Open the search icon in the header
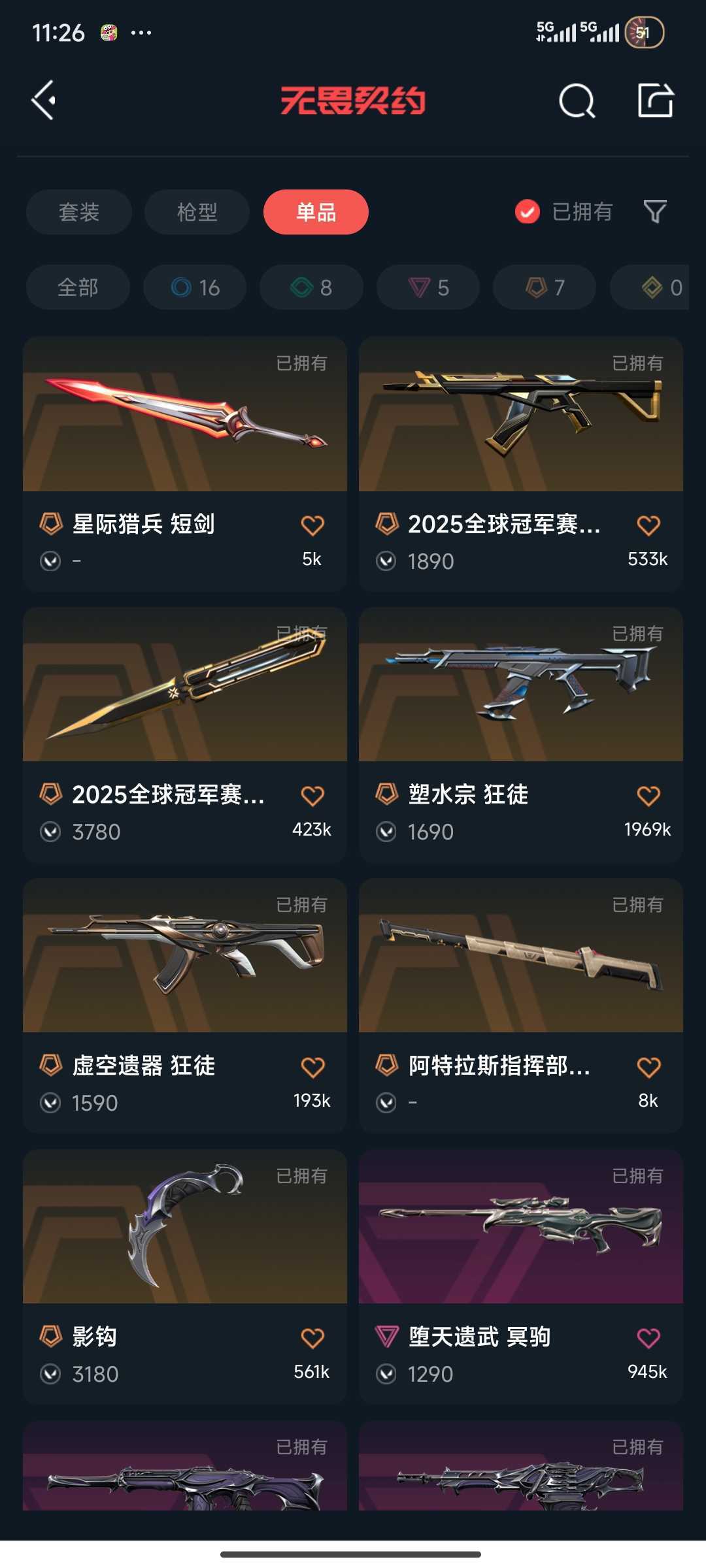Image resolution: width=706 pixels, height=1568 pixels. coord(577,101)
